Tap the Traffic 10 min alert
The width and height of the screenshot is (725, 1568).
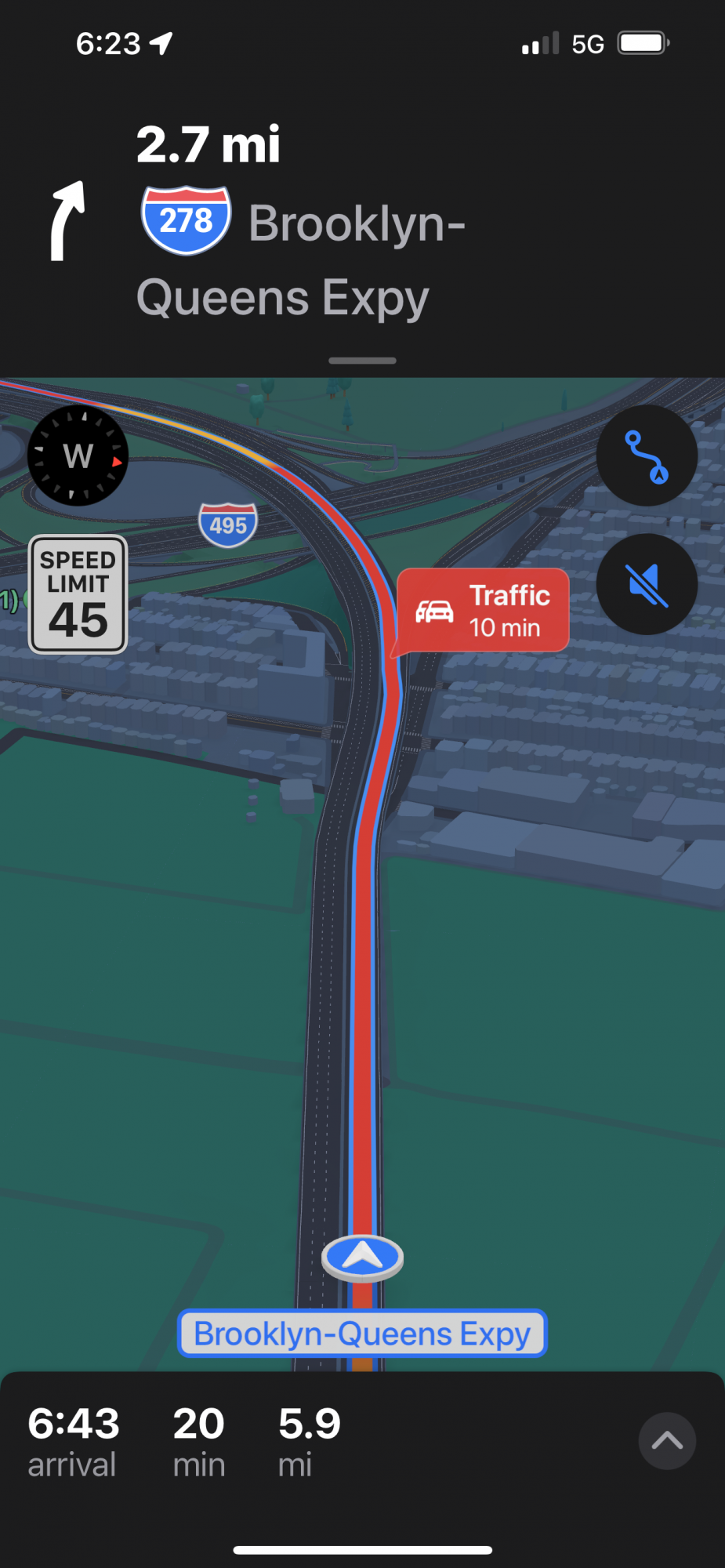[x=484, y=611]
